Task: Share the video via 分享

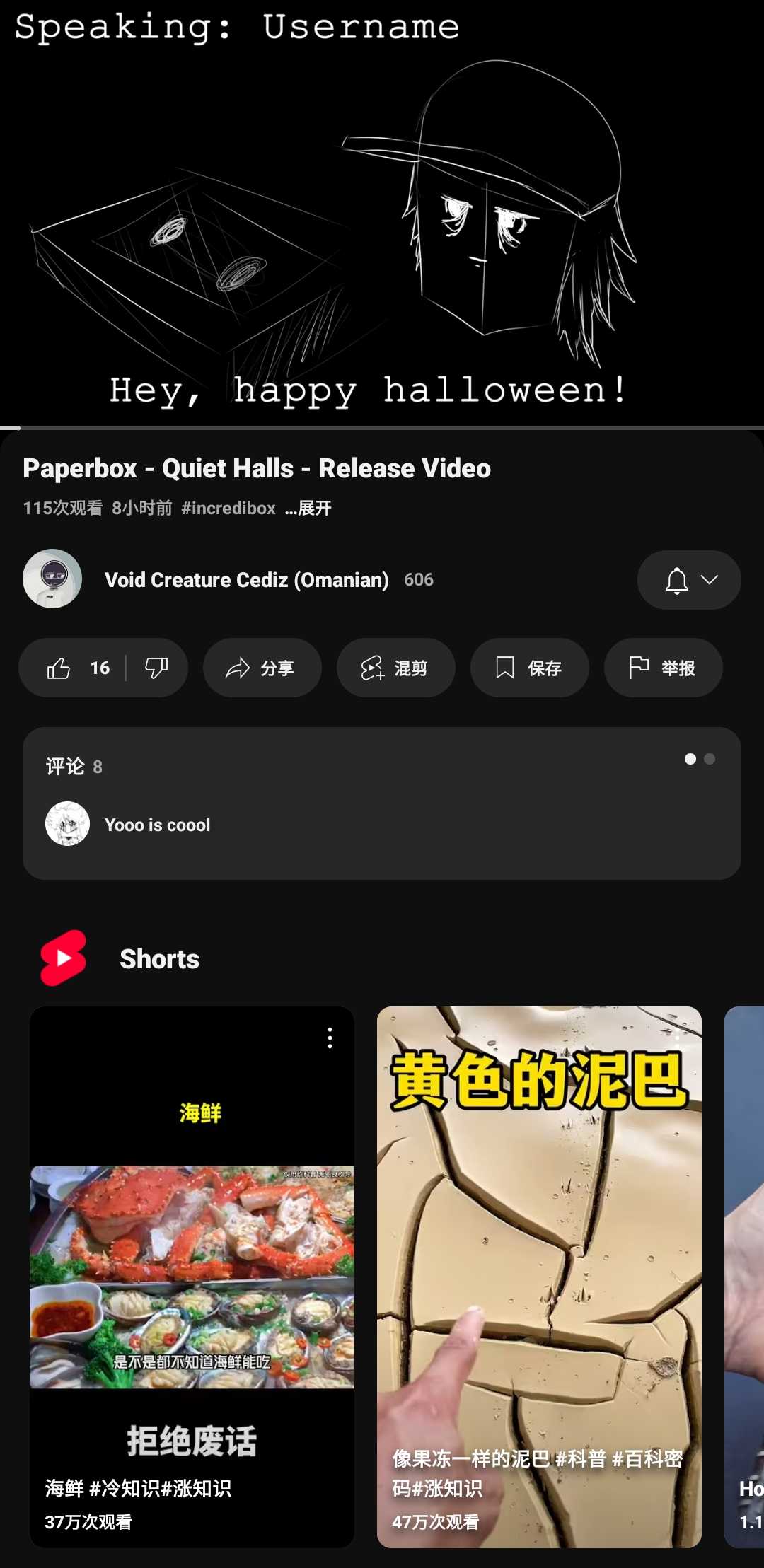Action: [262, 668]
